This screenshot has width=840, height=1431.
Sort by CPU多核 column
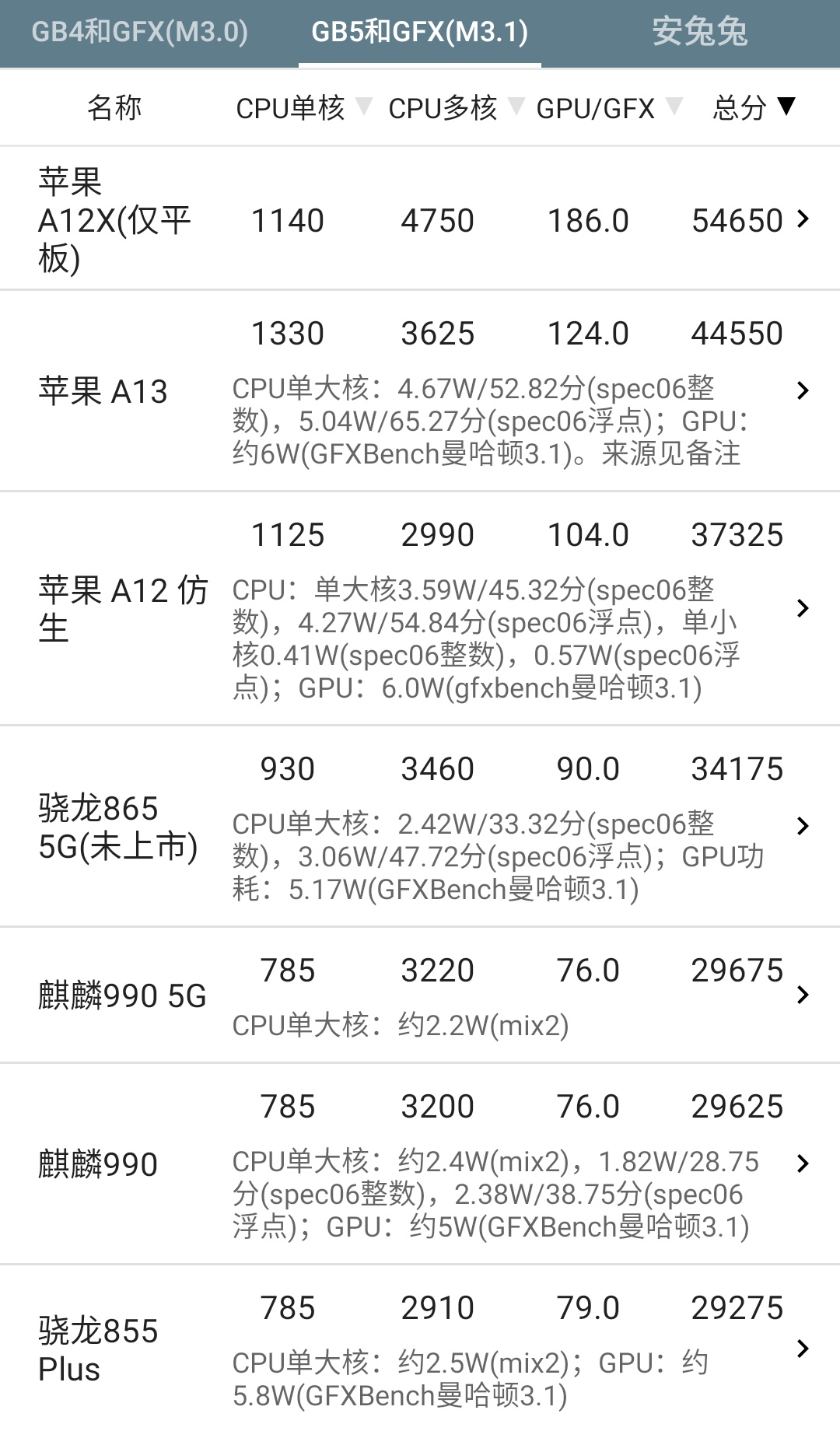[x=456, y=108]
